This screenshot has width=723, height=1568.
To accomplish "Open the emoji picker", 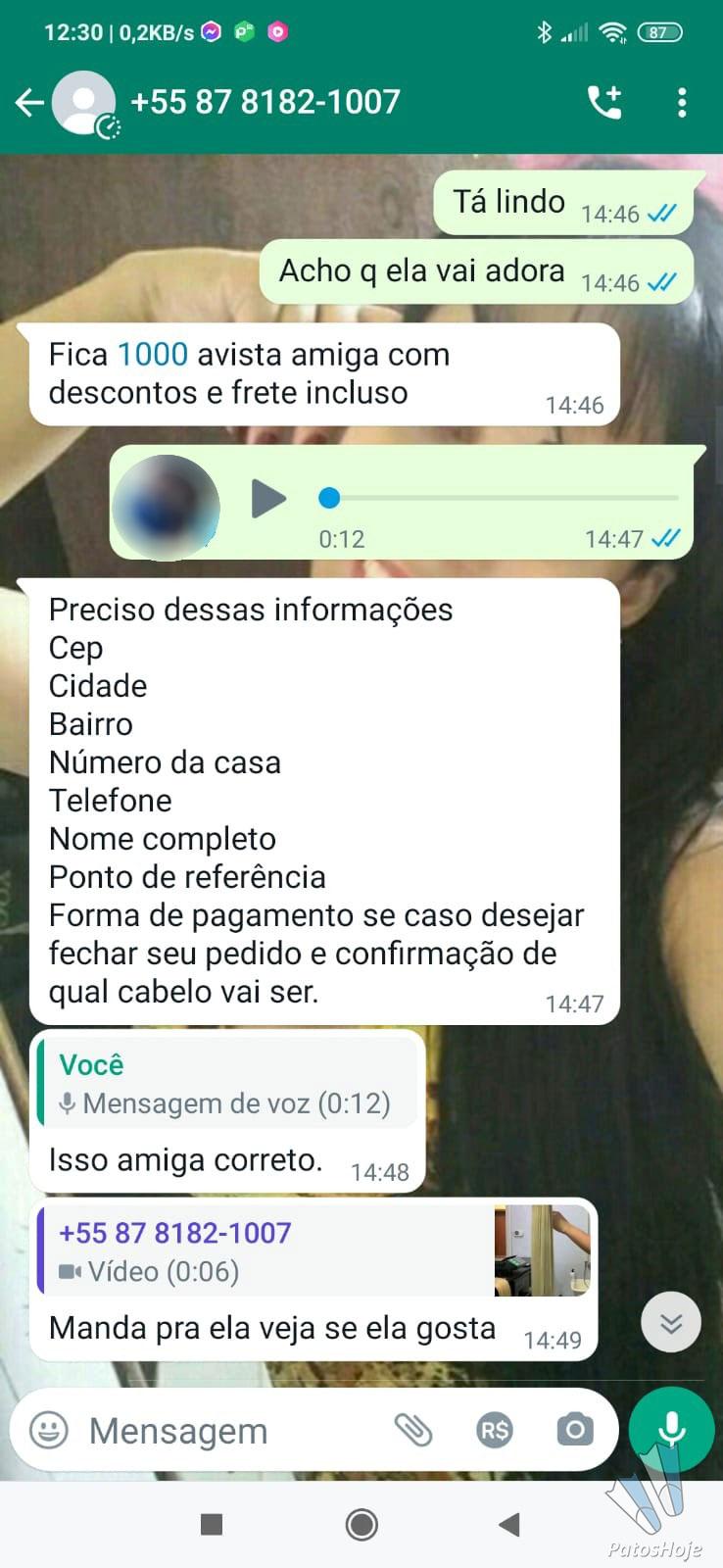I will (x=49, y=1431).
